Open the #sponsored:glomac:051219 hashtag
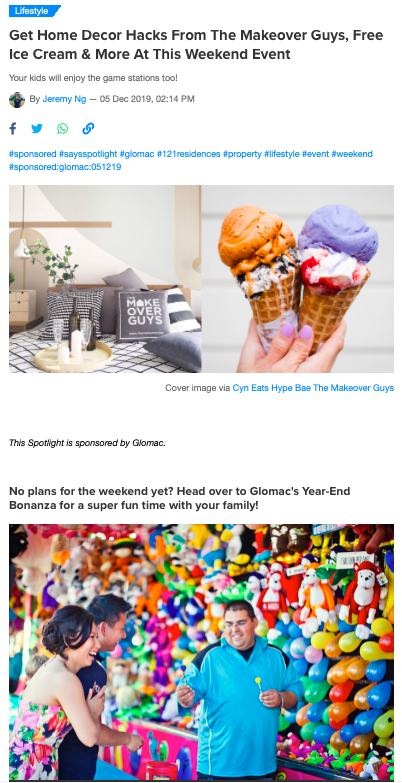 pos(65,167)
